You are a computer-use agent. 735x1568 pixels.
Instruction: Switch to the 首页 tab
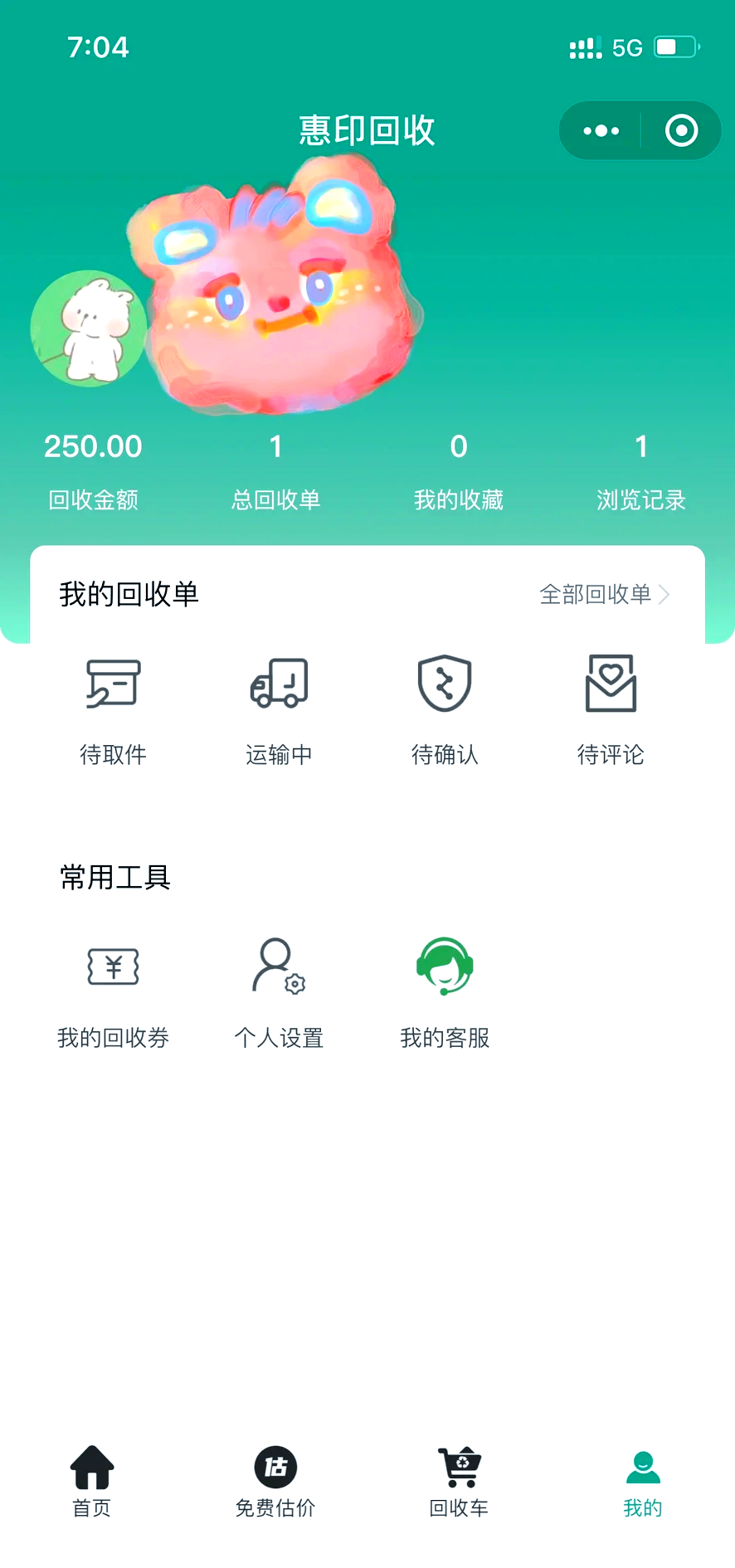coord(92,1481)
